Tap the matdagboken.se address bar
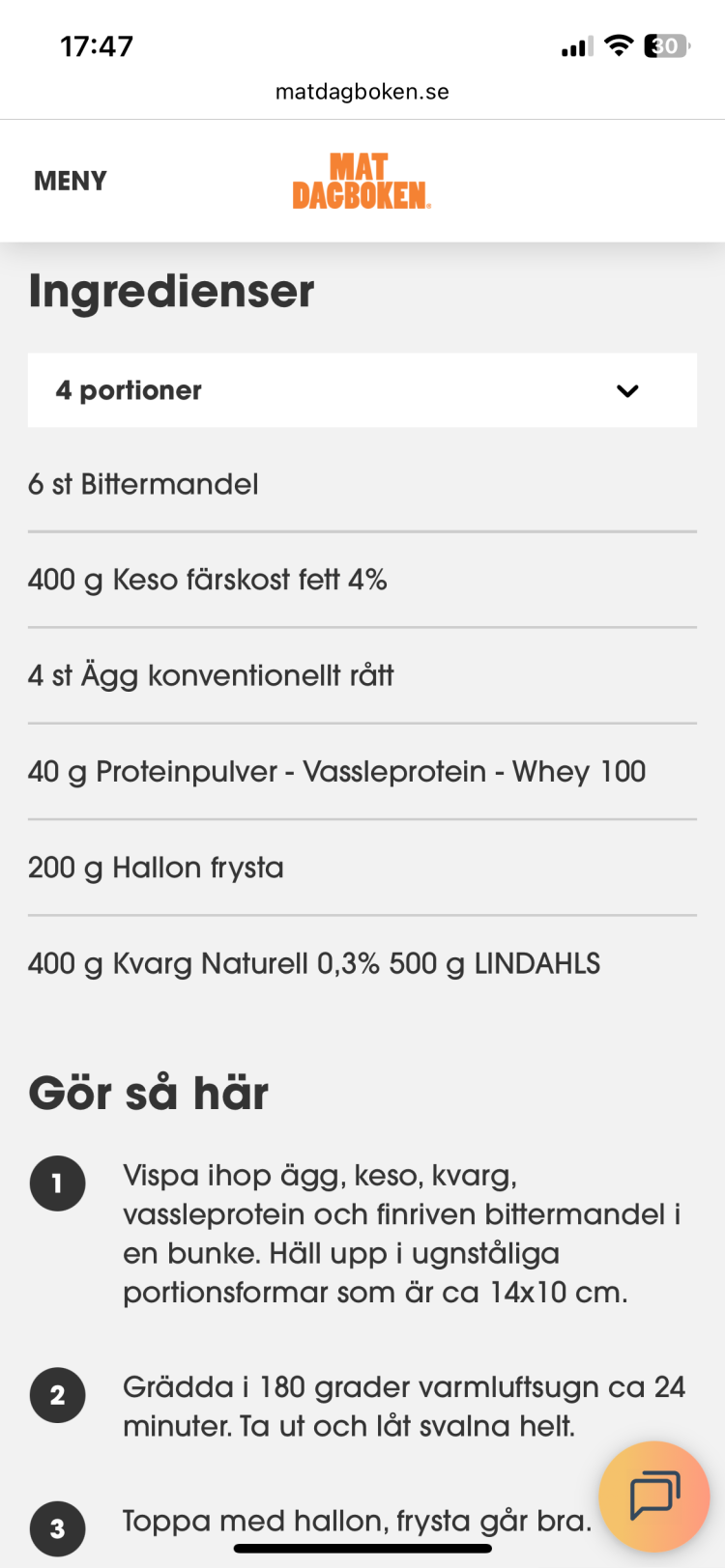The height and width of the screenshot is (1568, 725). click(x=362, y=92)
